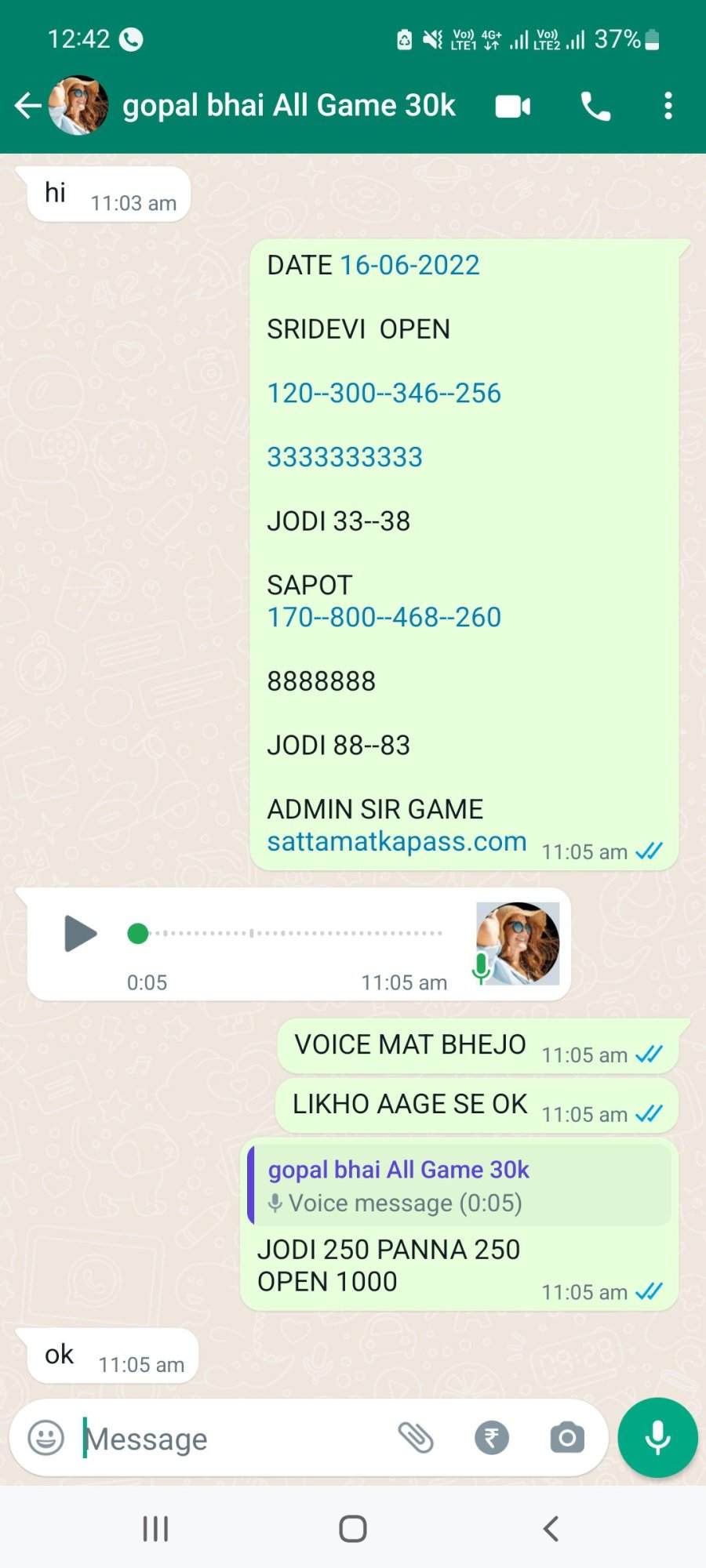Tap the green microphone record button
The width and height of the screenshot is (706, 1568).
click(657, 1438)
